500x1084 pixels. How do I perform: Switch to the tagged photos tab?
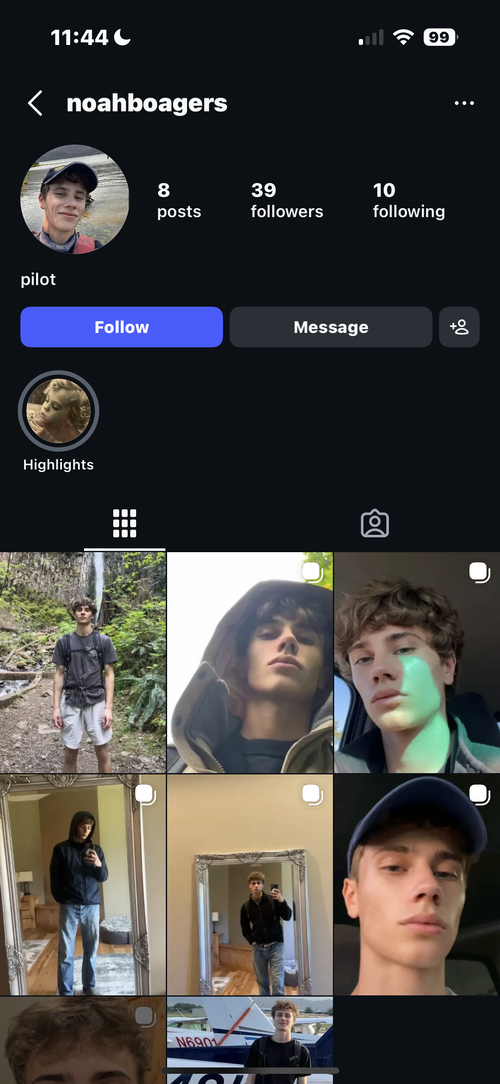[375, 524]
